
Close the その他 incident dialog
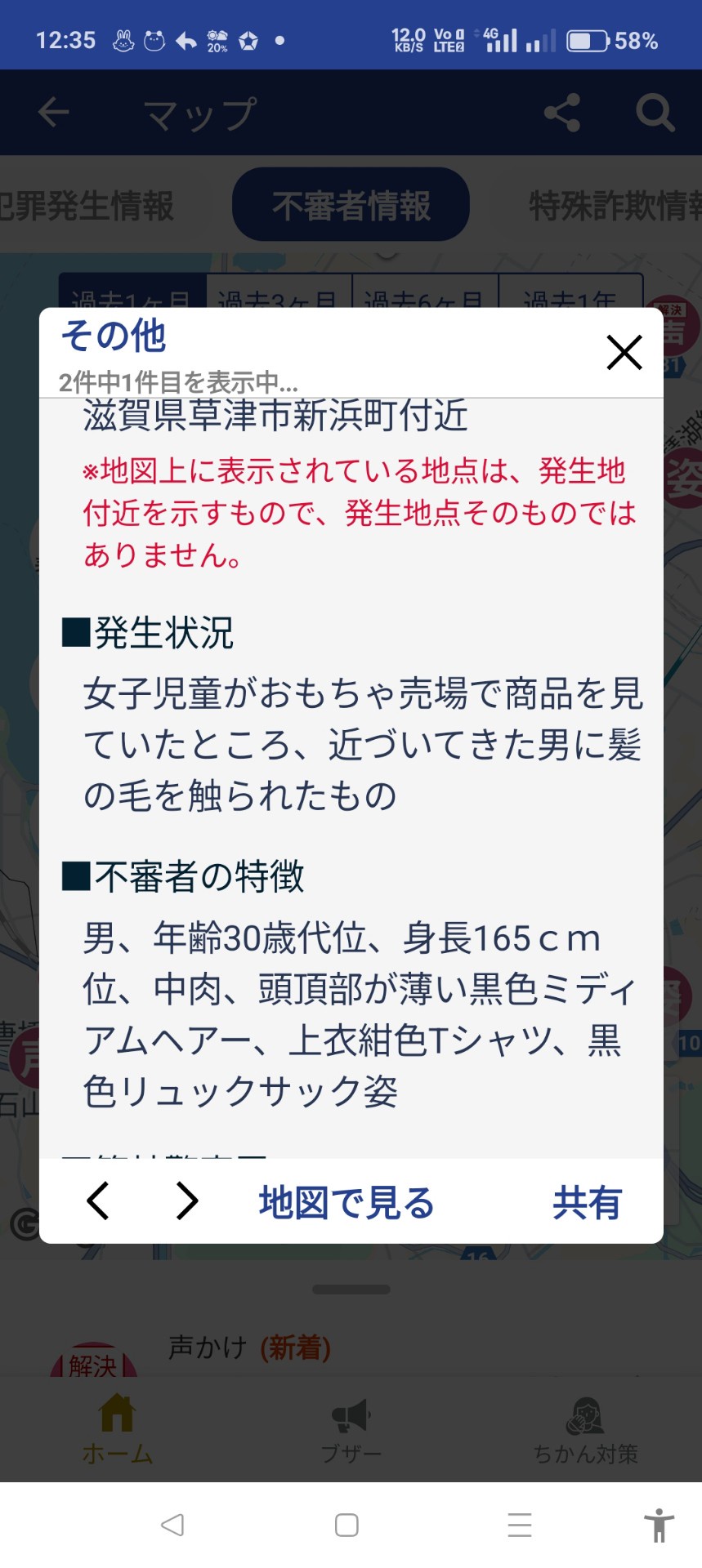click(624, 352)
